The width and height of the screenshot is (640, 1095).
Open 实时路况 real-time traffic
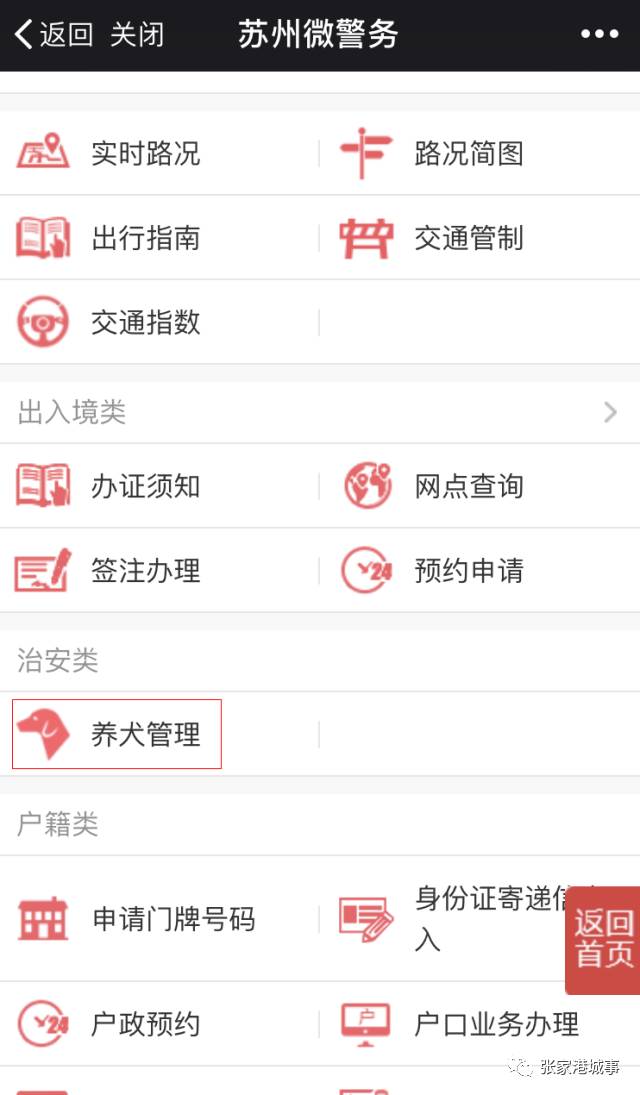(x=145, y=153)
